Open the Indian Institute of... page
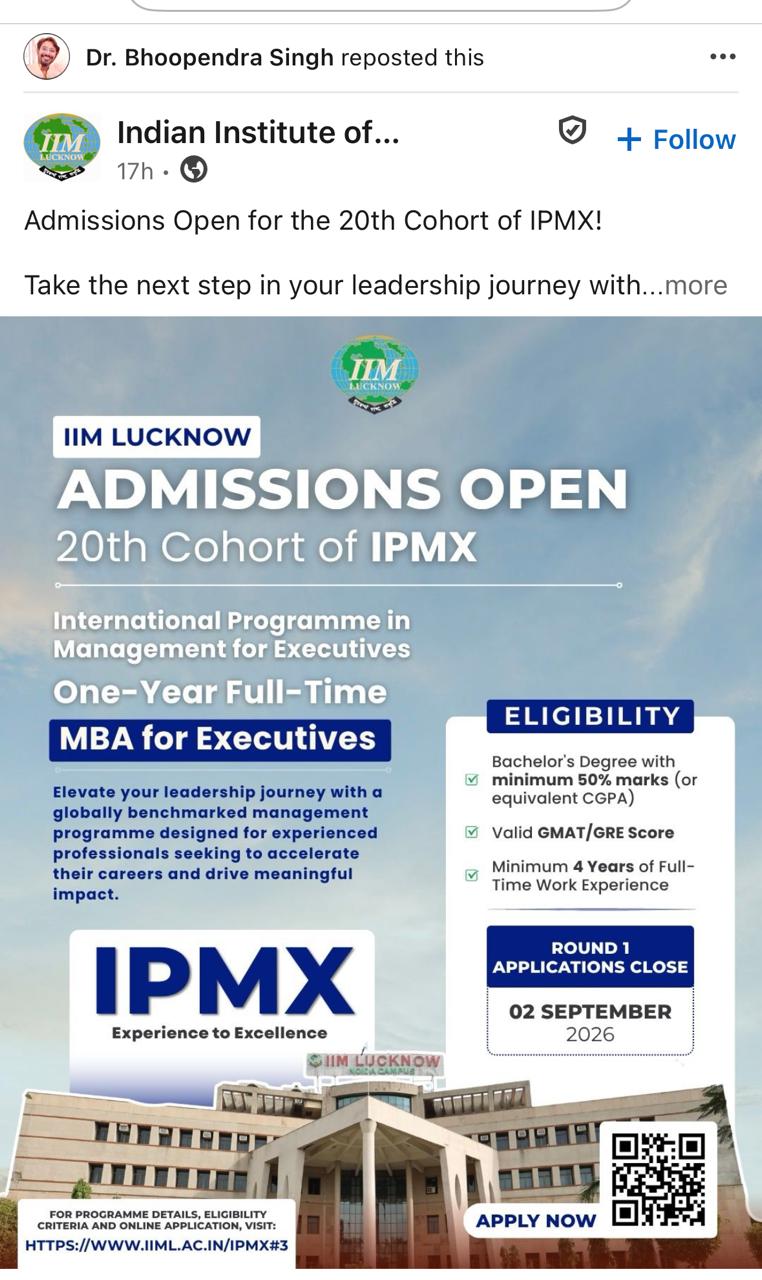 click(258, 132)
